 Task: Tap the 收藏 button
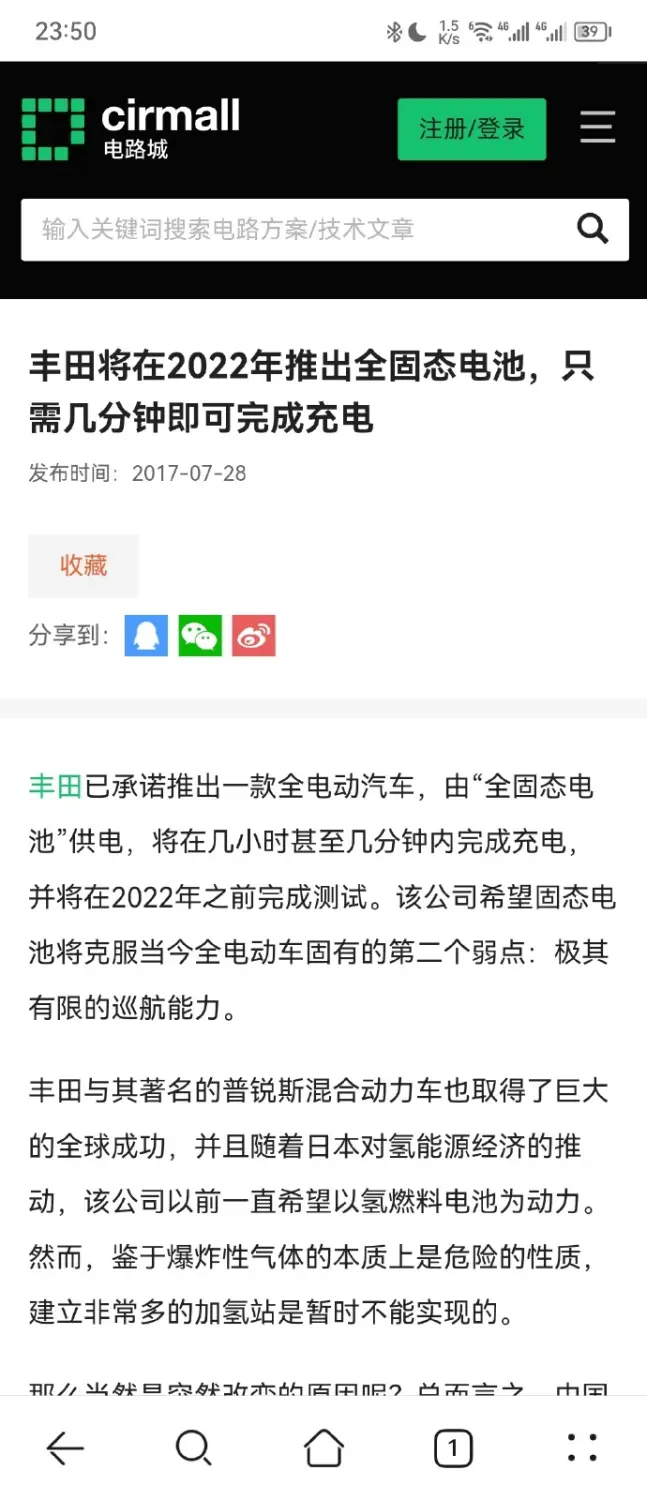tap(83, 565)
